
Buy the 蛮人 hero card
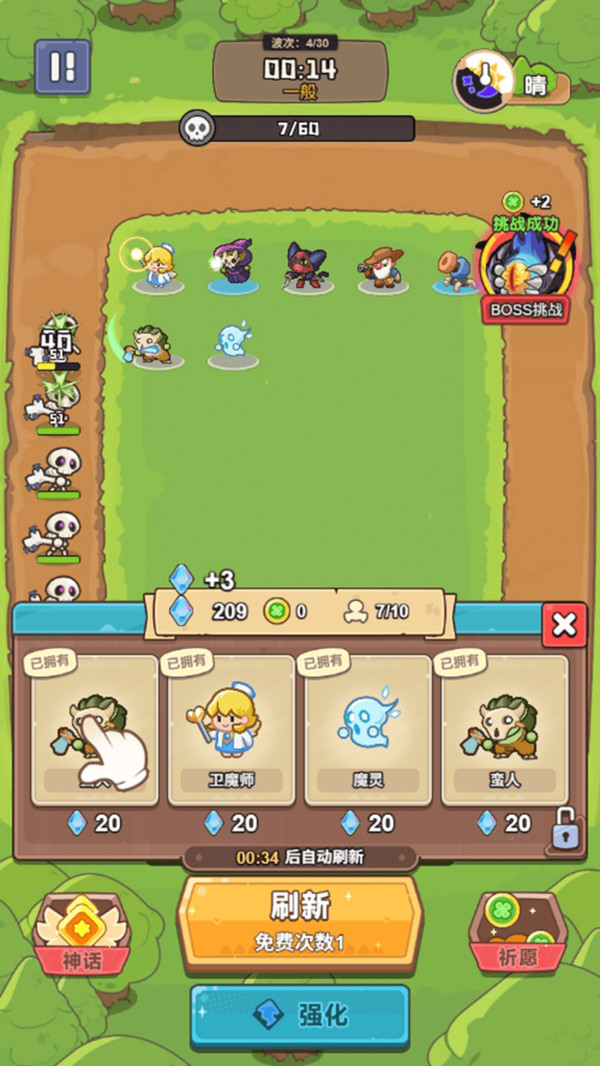tap(504, 730)
